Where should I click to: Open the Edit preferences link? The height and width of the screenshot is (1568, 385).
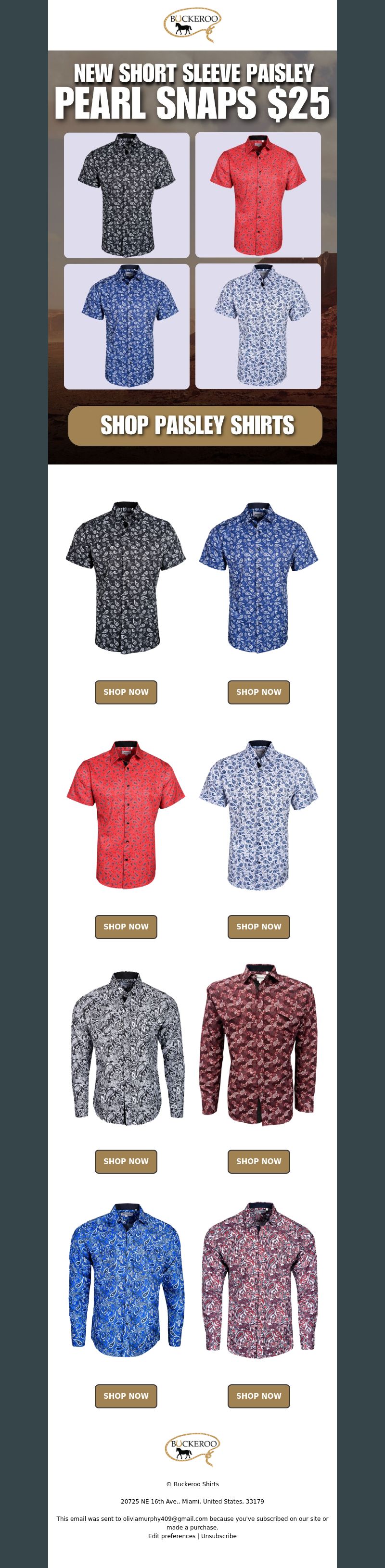click(172, 1536)
